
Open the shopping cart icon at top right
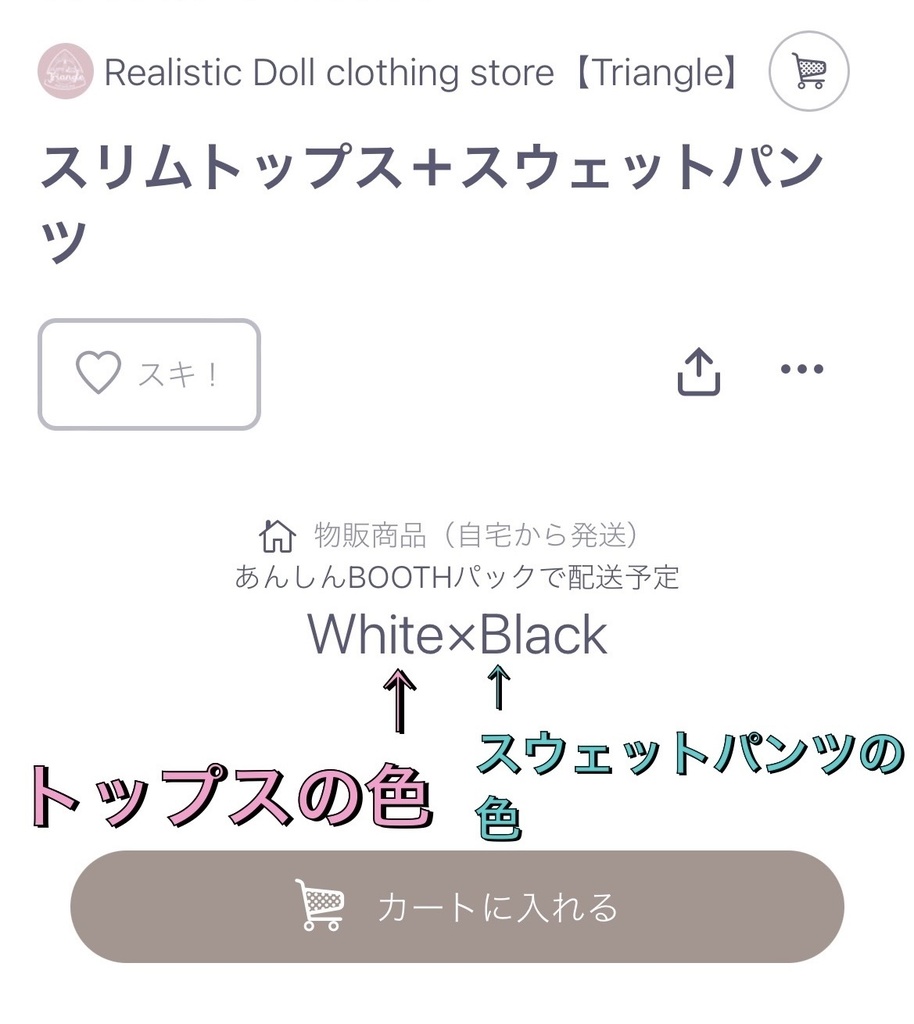[807, 70]
